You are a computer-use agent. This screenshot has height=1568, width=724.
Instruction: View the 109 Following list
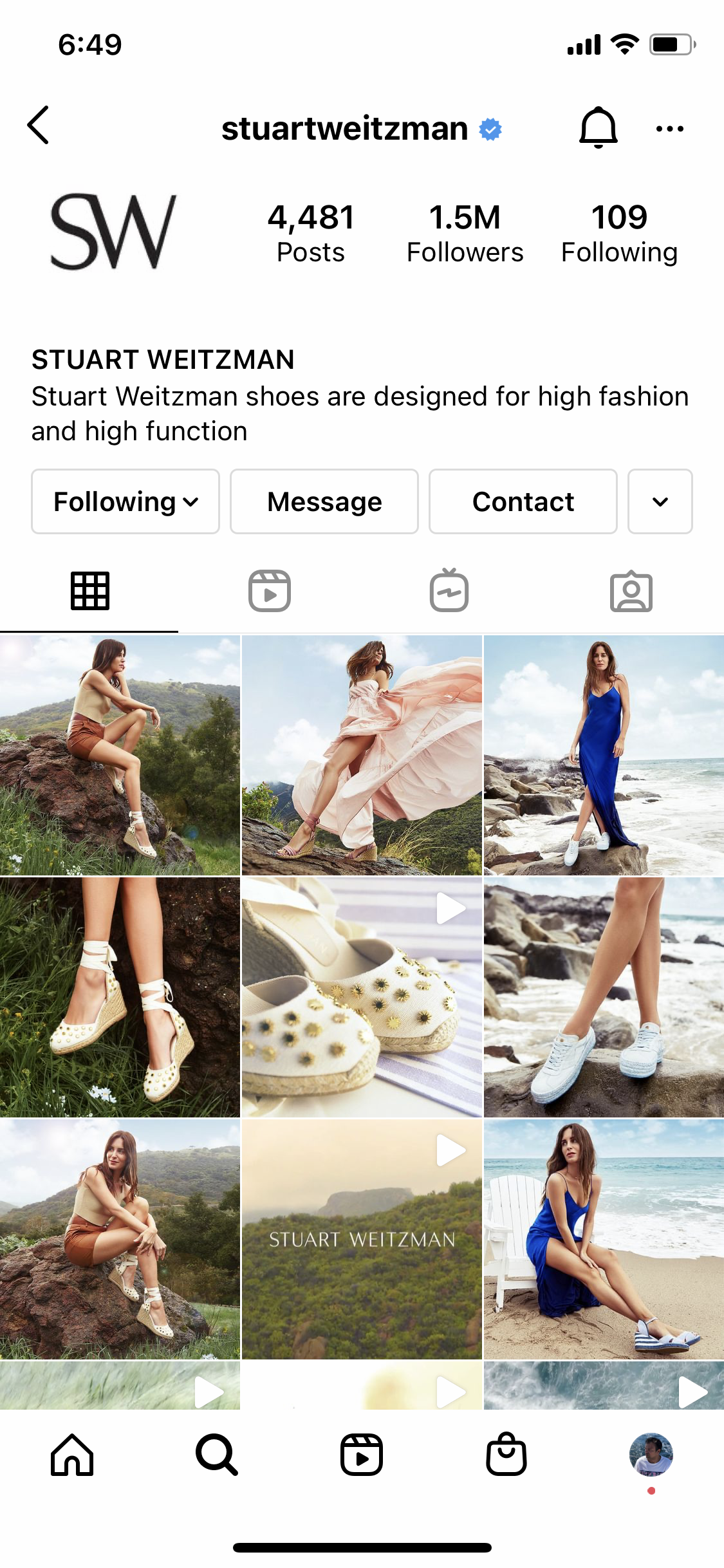(x=619, y=233)
